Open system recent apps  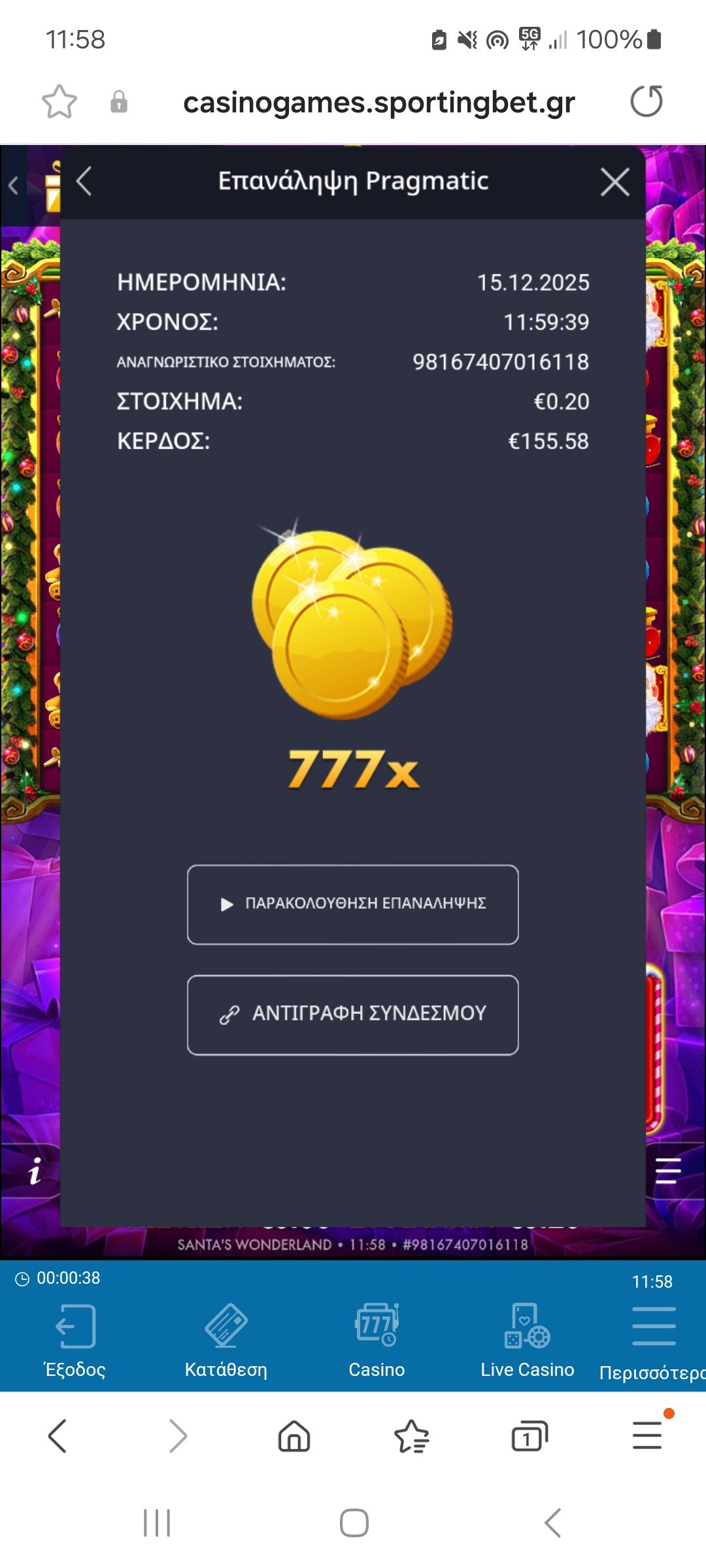(x=157, y=1523)
